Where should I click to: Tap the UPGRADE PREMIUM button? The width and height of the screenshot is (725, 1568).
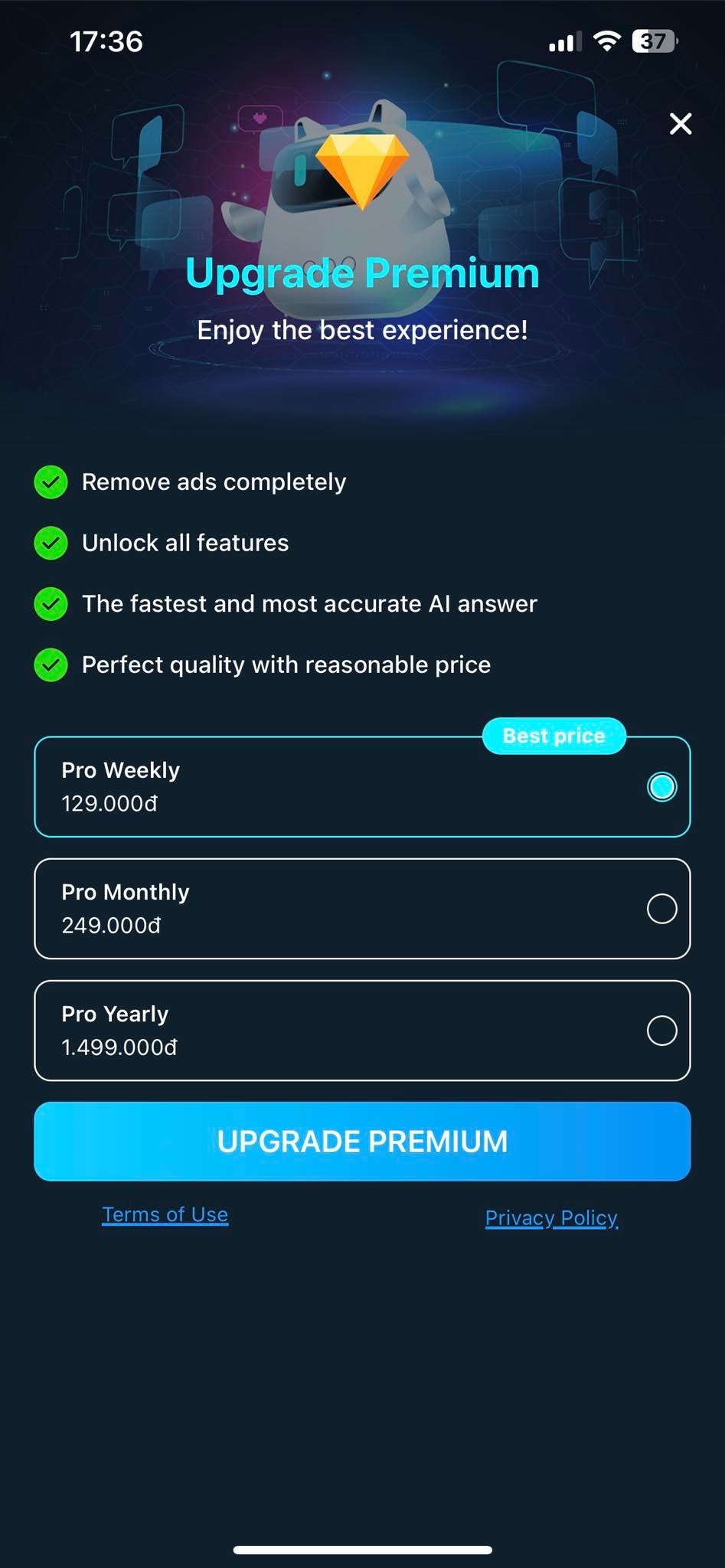(362, 1142)
